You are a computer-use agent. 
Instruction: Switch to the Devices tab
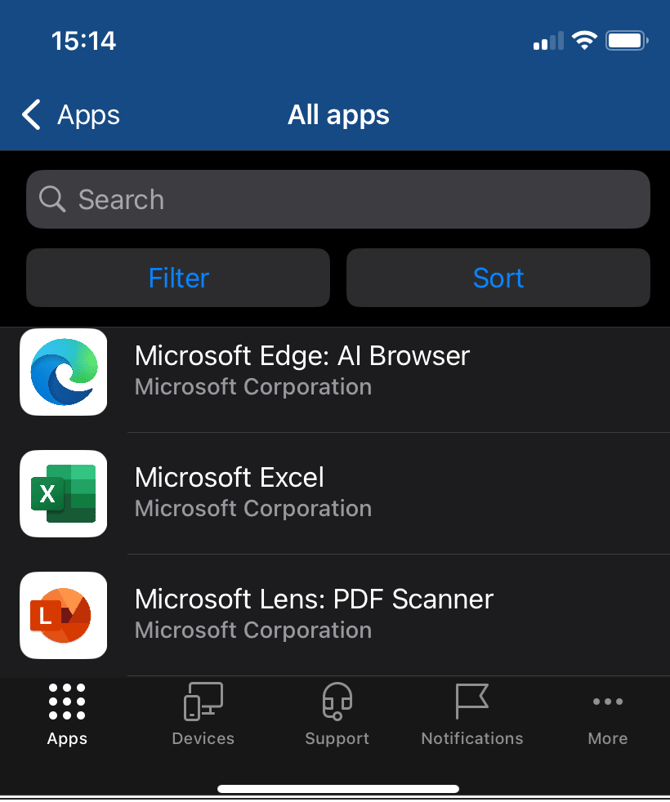pos(203,715)
